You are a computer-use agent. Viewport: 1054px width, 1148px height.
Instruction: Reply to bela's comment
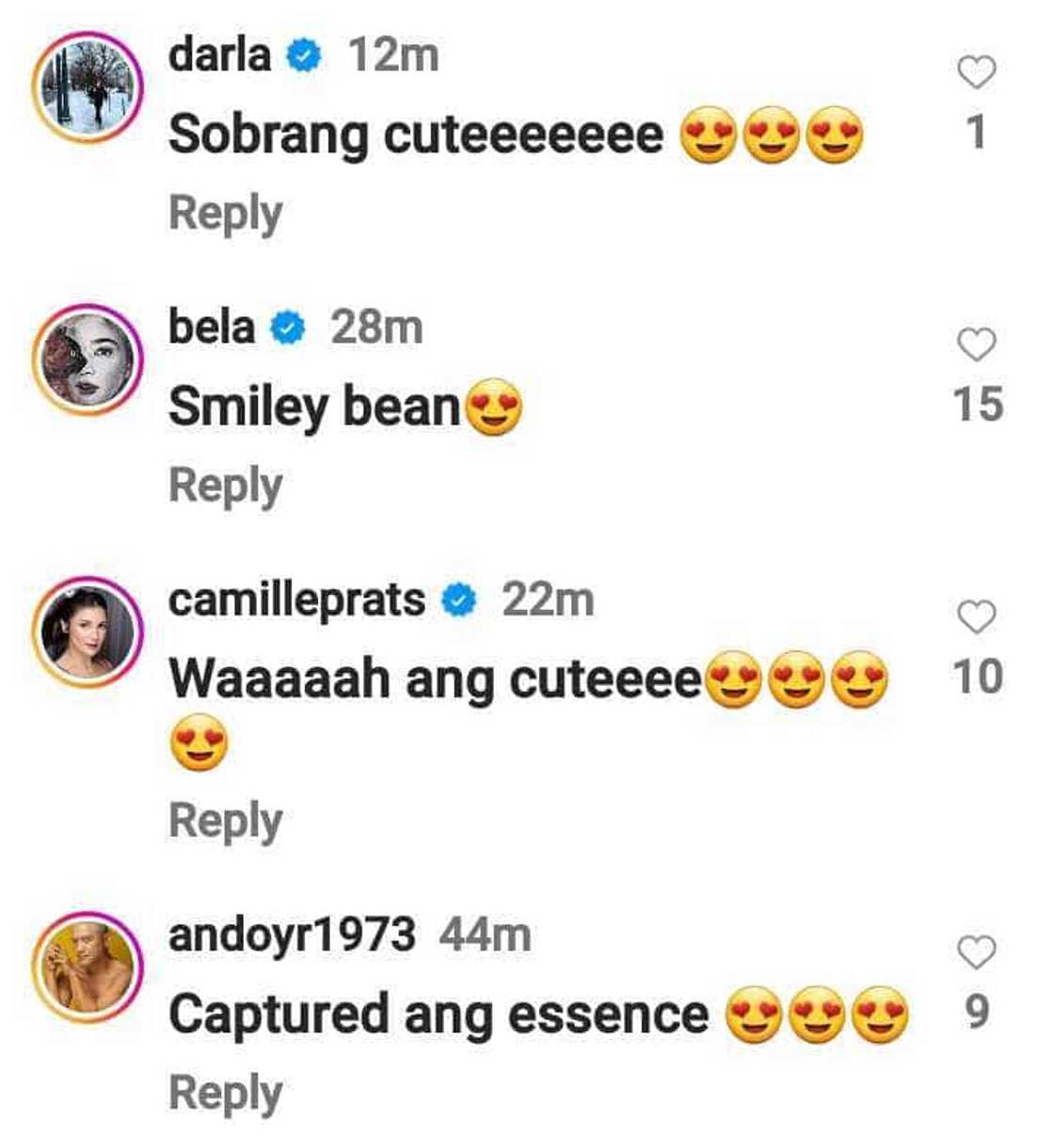coord(225,486)
